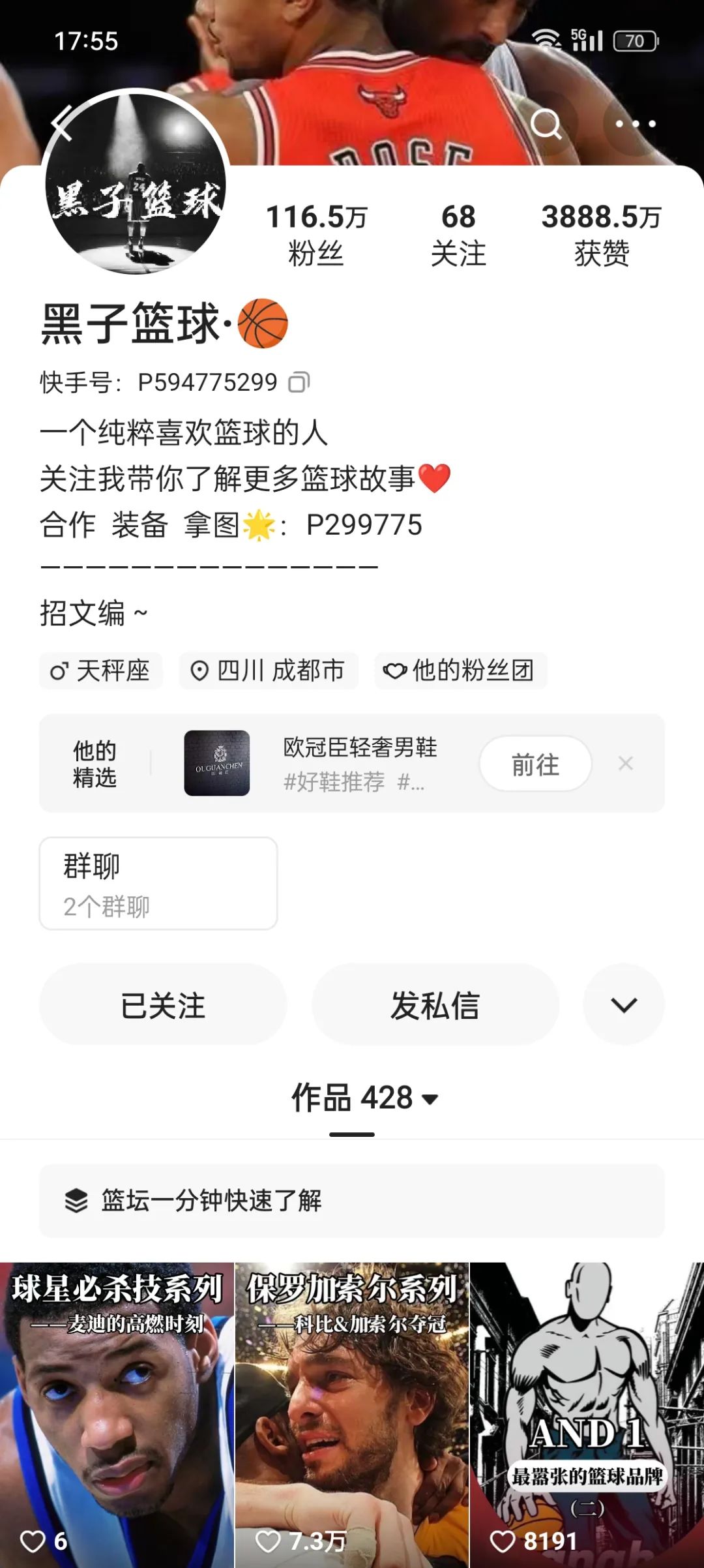Screen dimensions: 704x1568
Task: Open the 黑子篮球 profile avatar
Action: coord(136,183)
